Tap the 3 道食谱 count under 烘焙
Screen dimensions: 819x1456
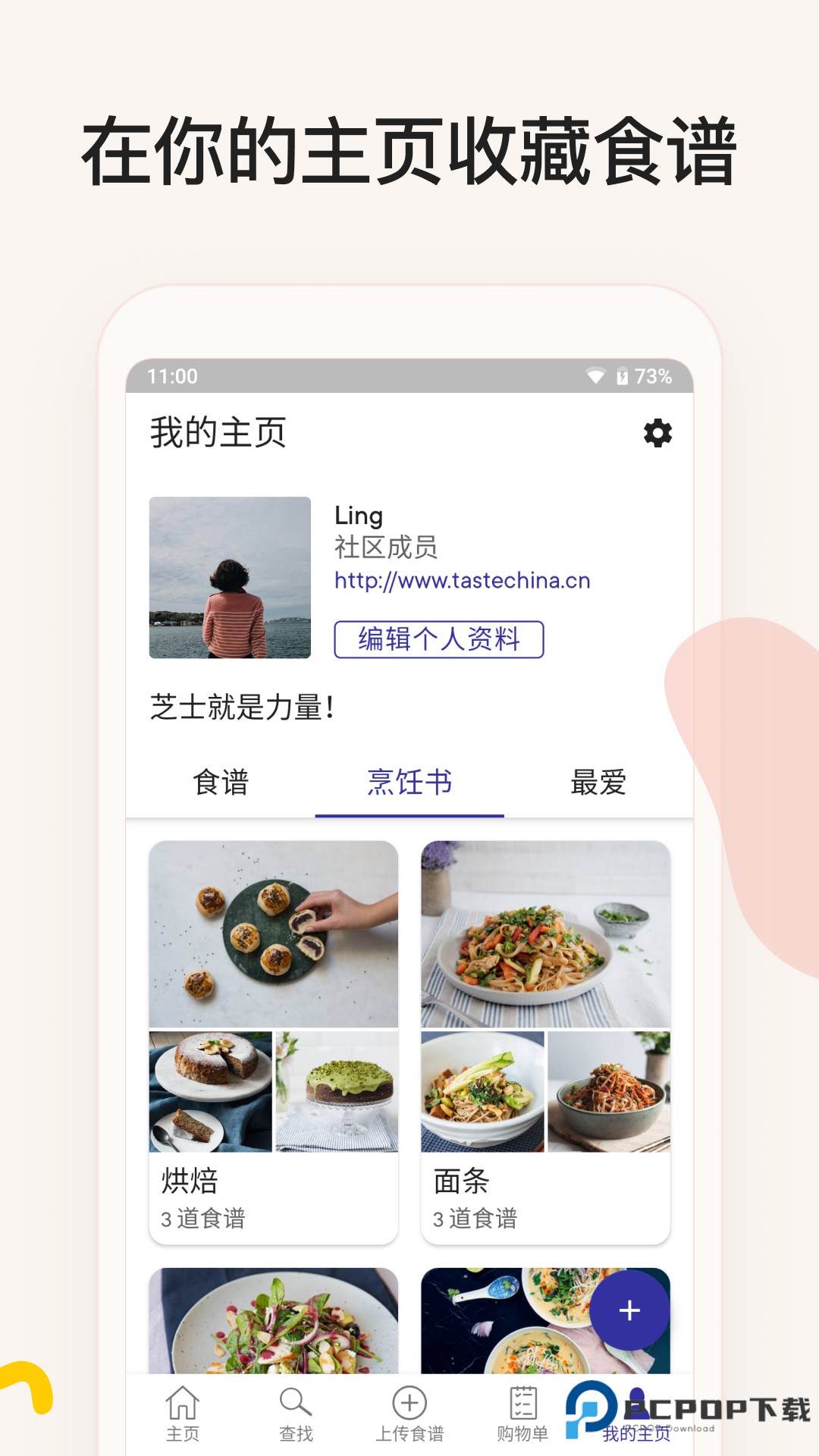202,1221
